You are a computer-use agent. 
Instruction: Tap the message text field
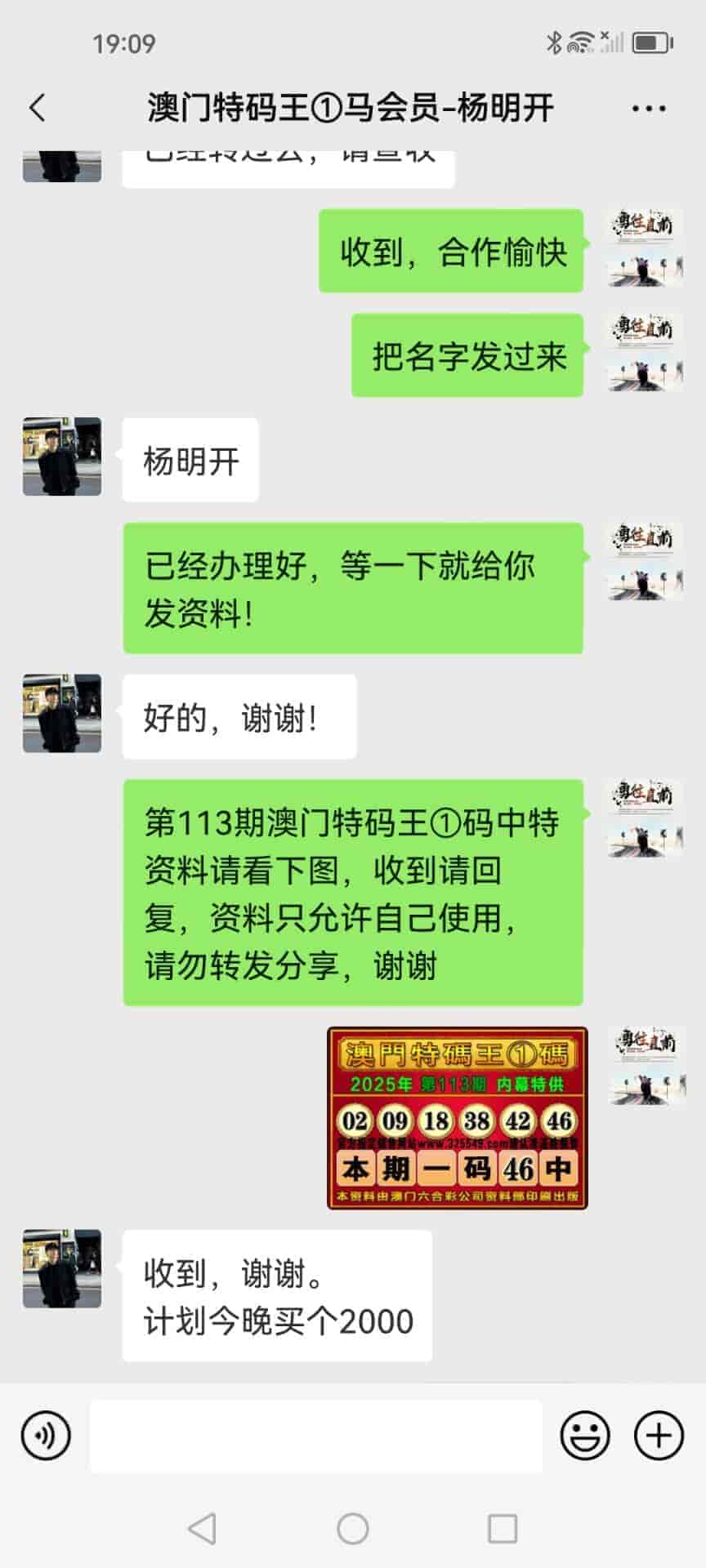click(x=315, y=1435)
